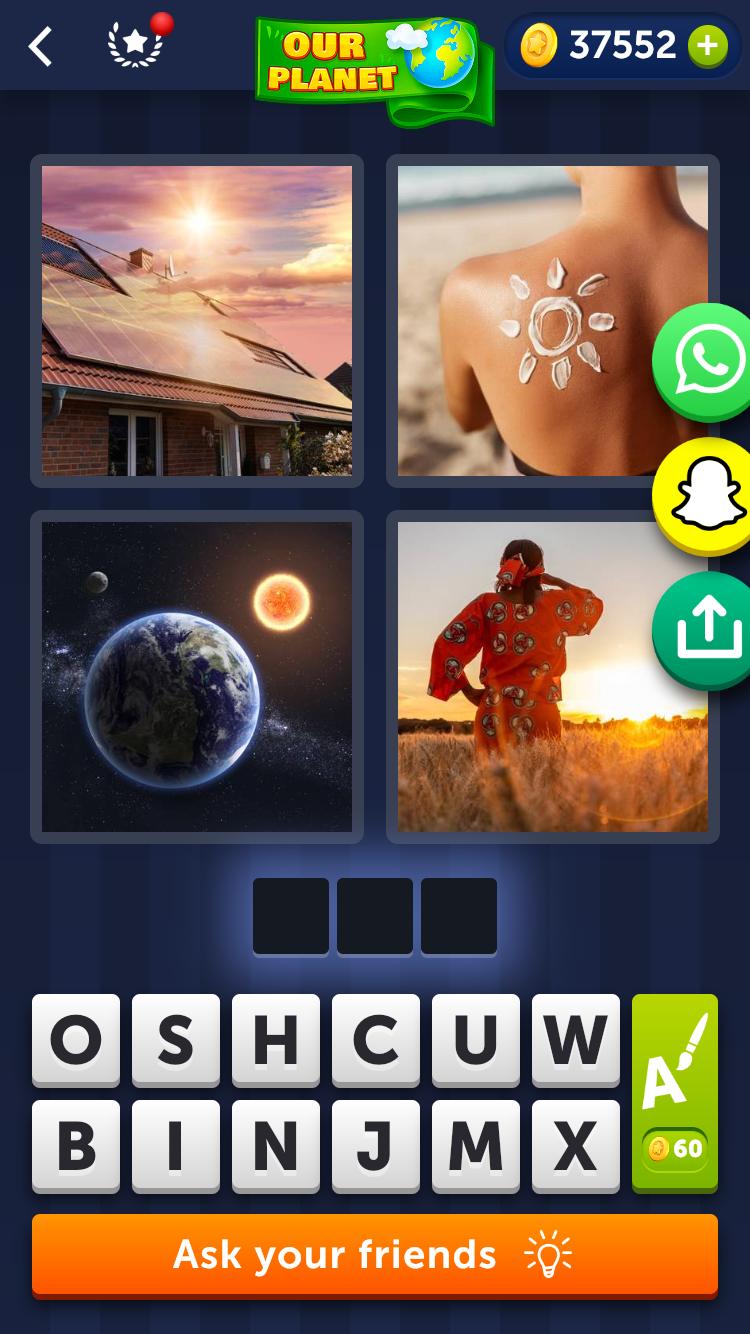This screenshot has height=1334, width=750.
Task: Use the 60-coin letter hint
Action: [x=675, y=1092]
